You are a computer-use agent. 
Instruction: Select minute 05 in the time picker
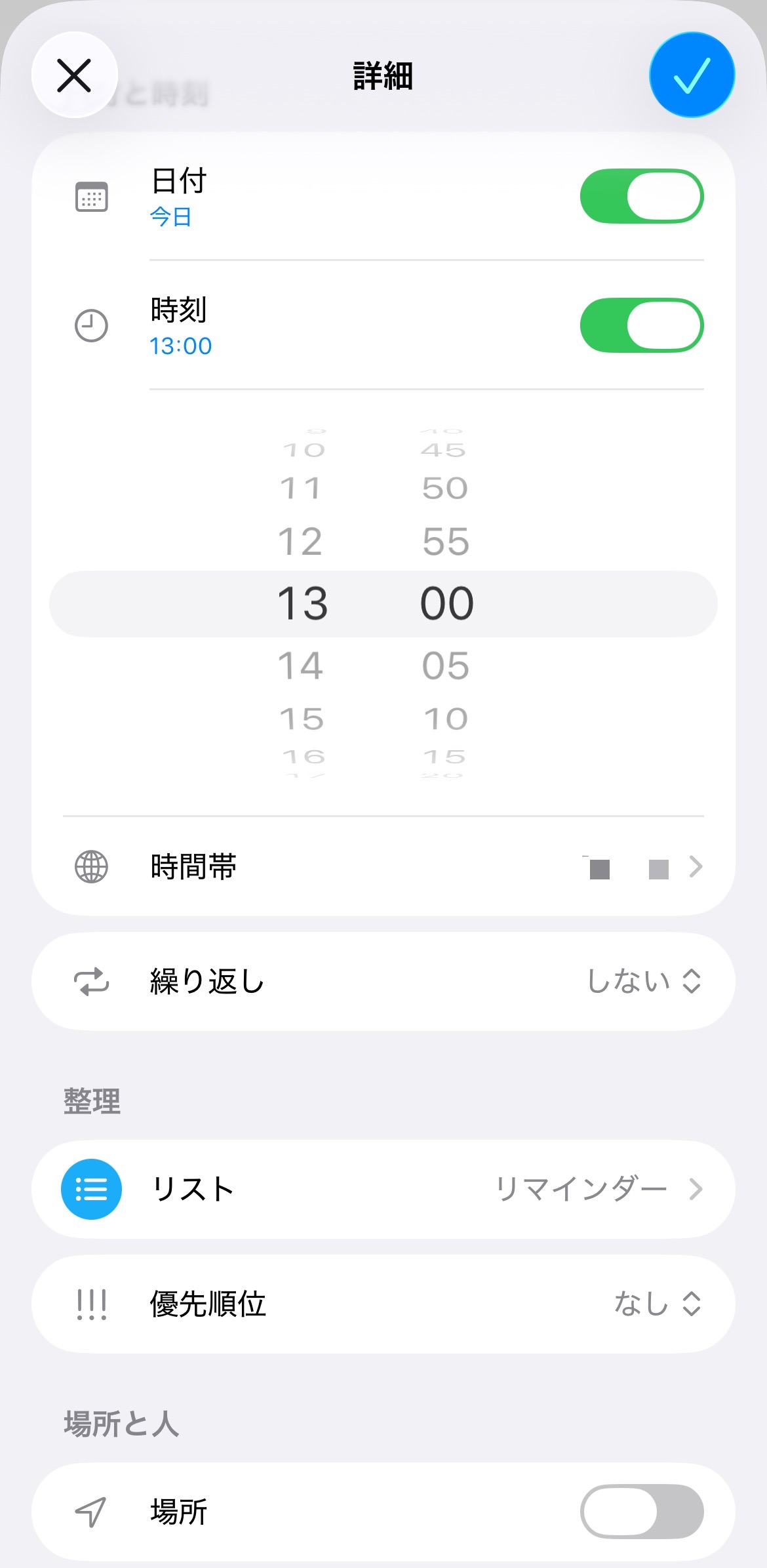click(x=446, y=666)
